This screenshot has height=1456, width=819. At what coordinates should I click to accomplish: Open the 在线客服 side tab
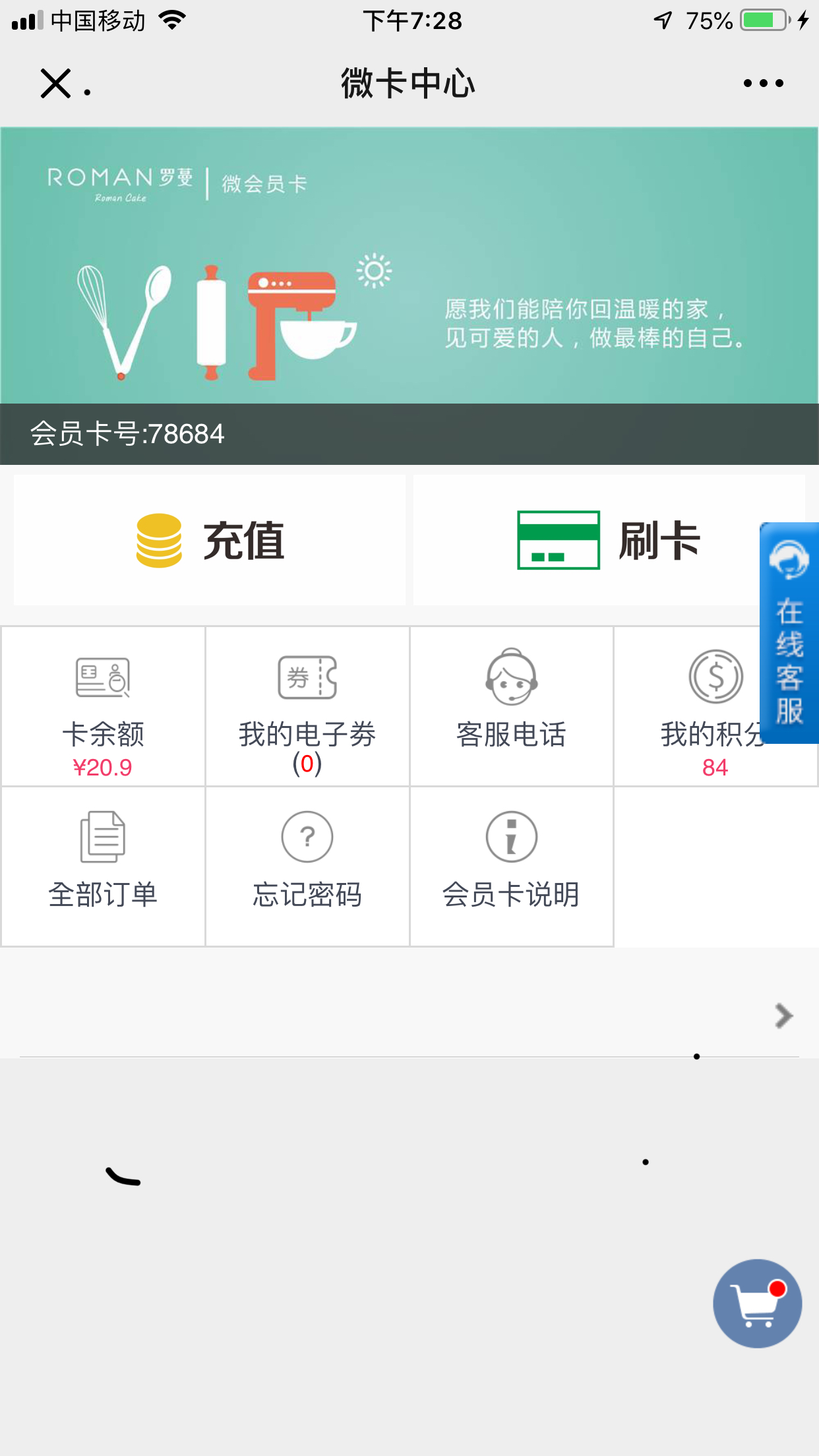789,633
